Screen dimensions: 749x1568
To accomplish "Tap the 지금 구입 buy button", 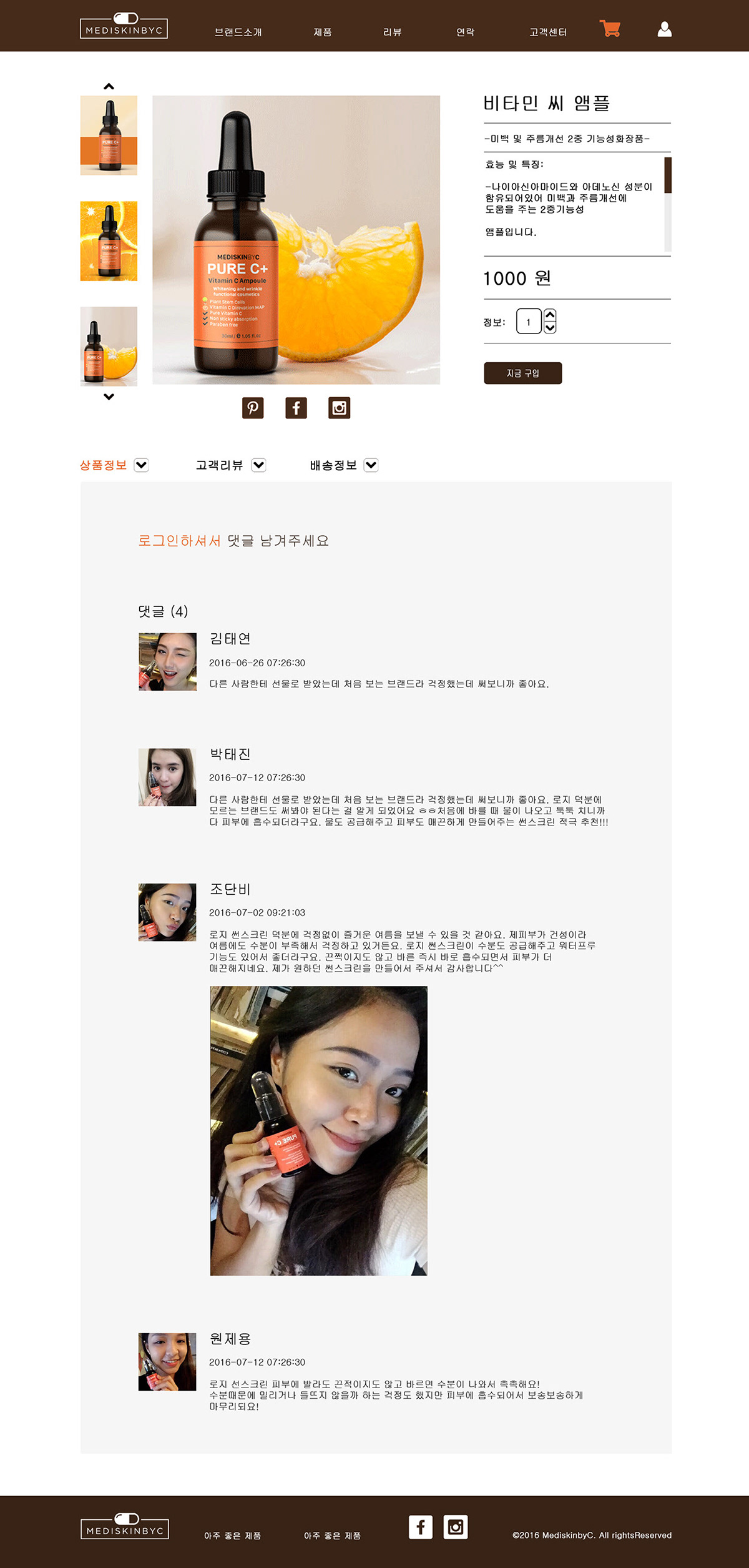I will click(522, 373).
